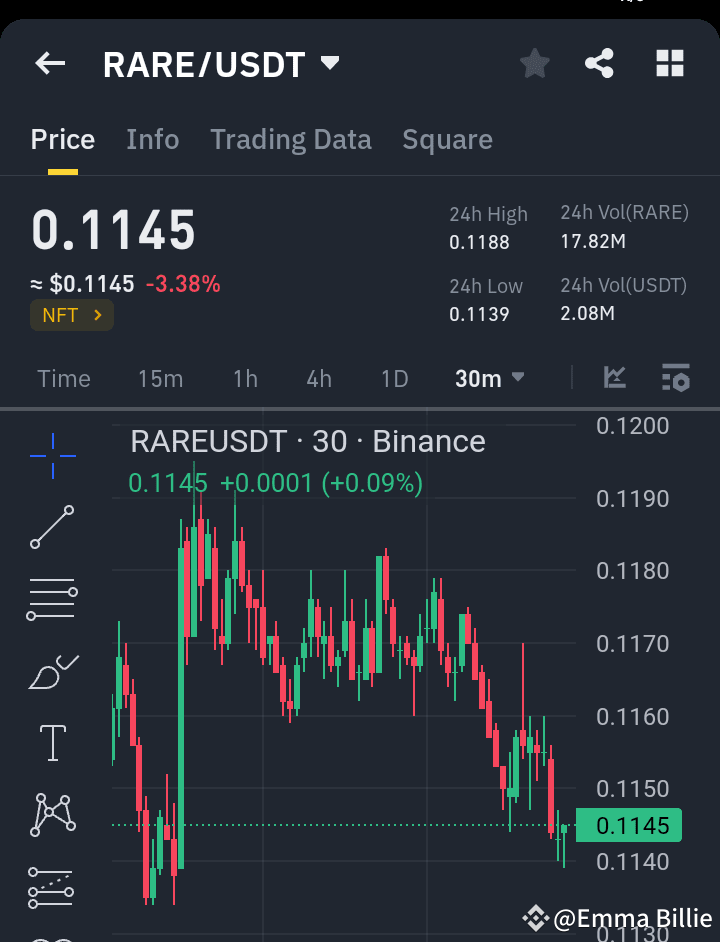Tap the share icon
This screenshot has height=942, width=720.
click(599, 63)
